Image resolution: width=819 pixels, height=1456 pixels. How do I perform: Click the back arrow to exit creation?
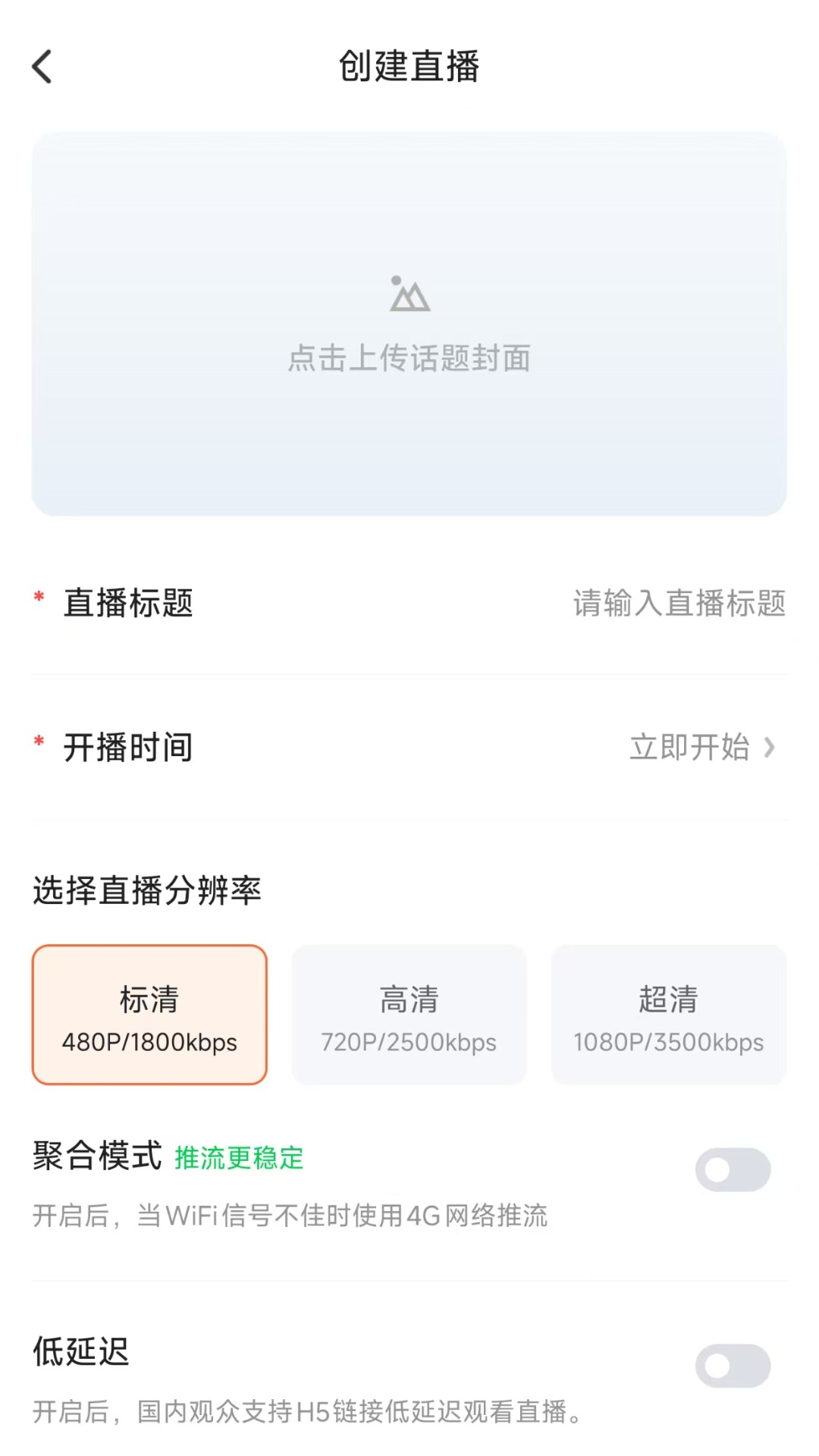(x=42, y=67)
